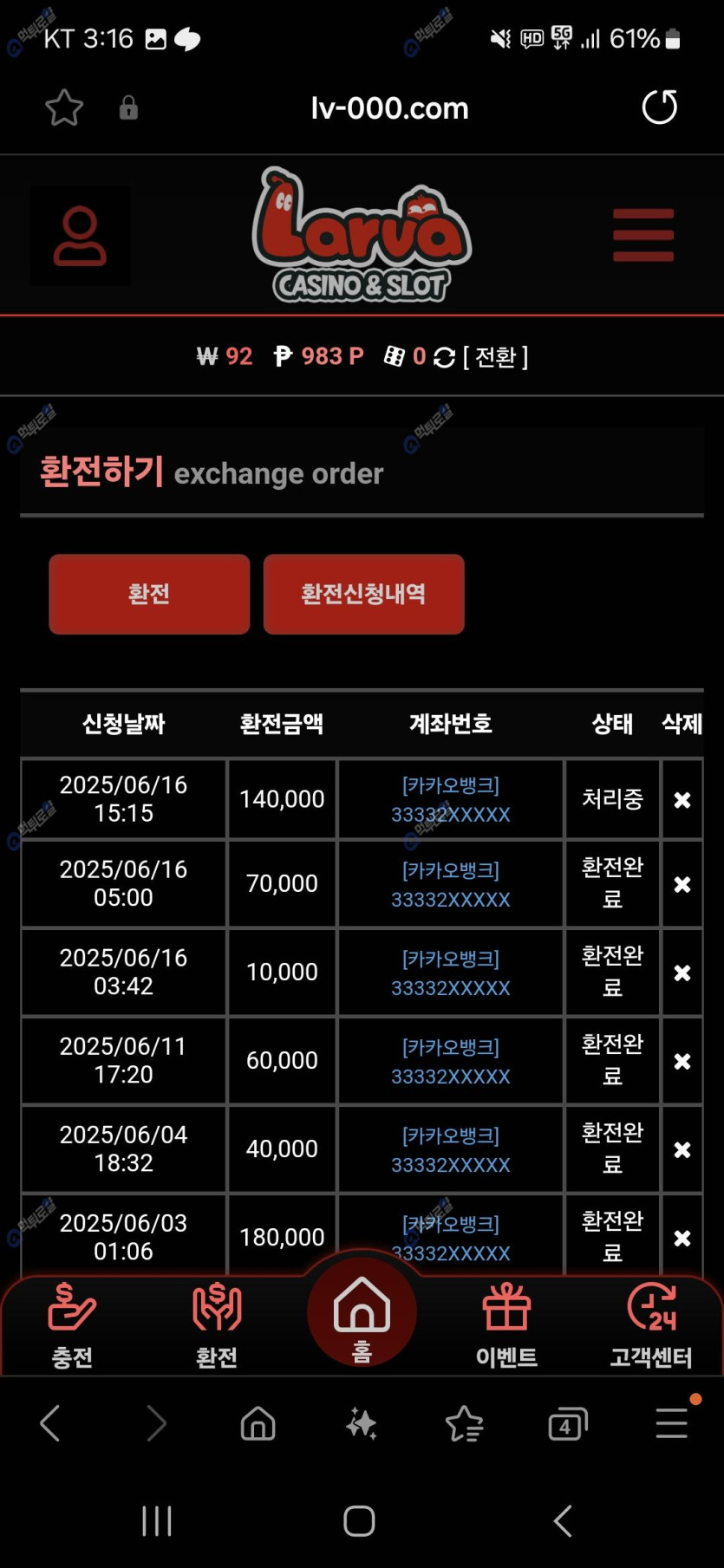
Task: Remove the 10,000 exchange record
Action: (682, 973)
